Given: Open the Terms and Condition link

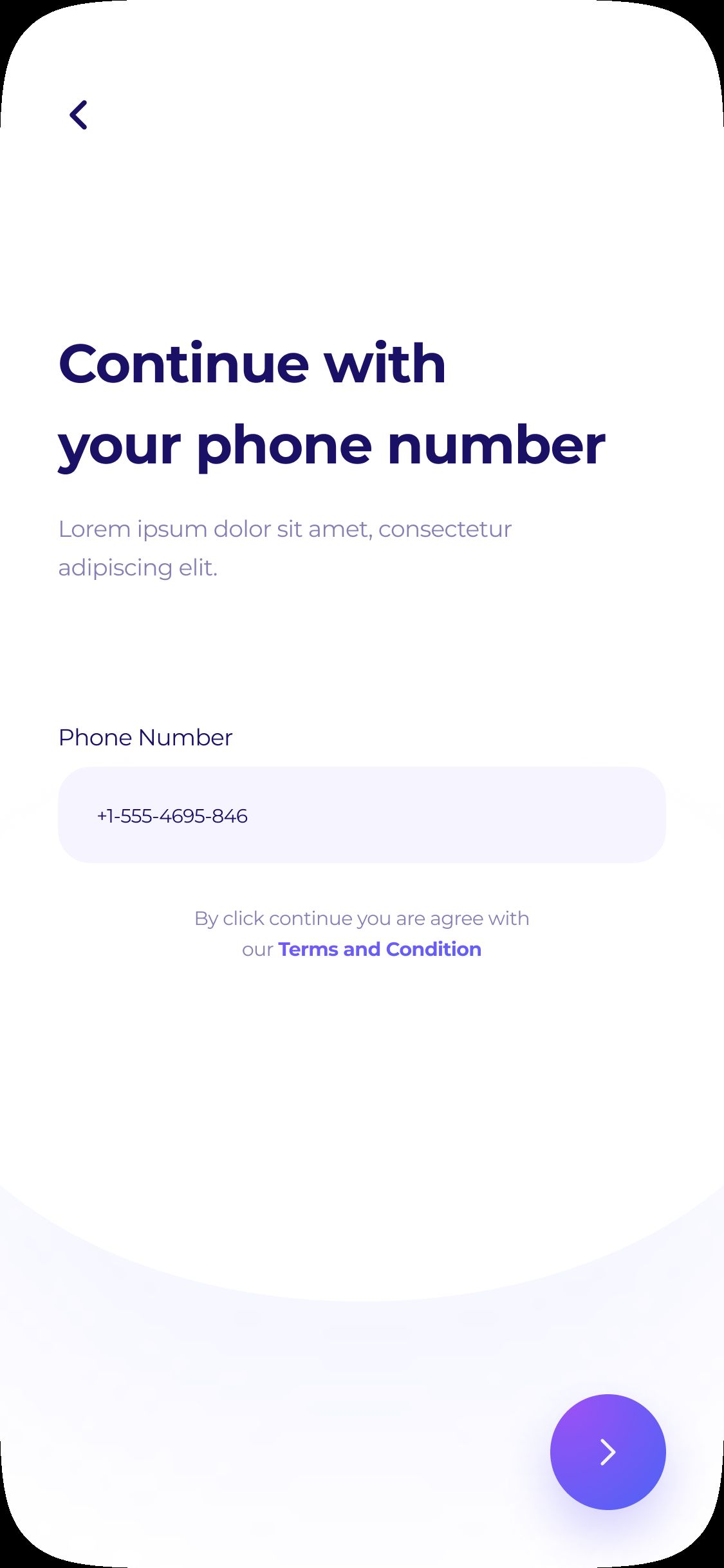Looking at the screenshot, I should click(380, 949).
